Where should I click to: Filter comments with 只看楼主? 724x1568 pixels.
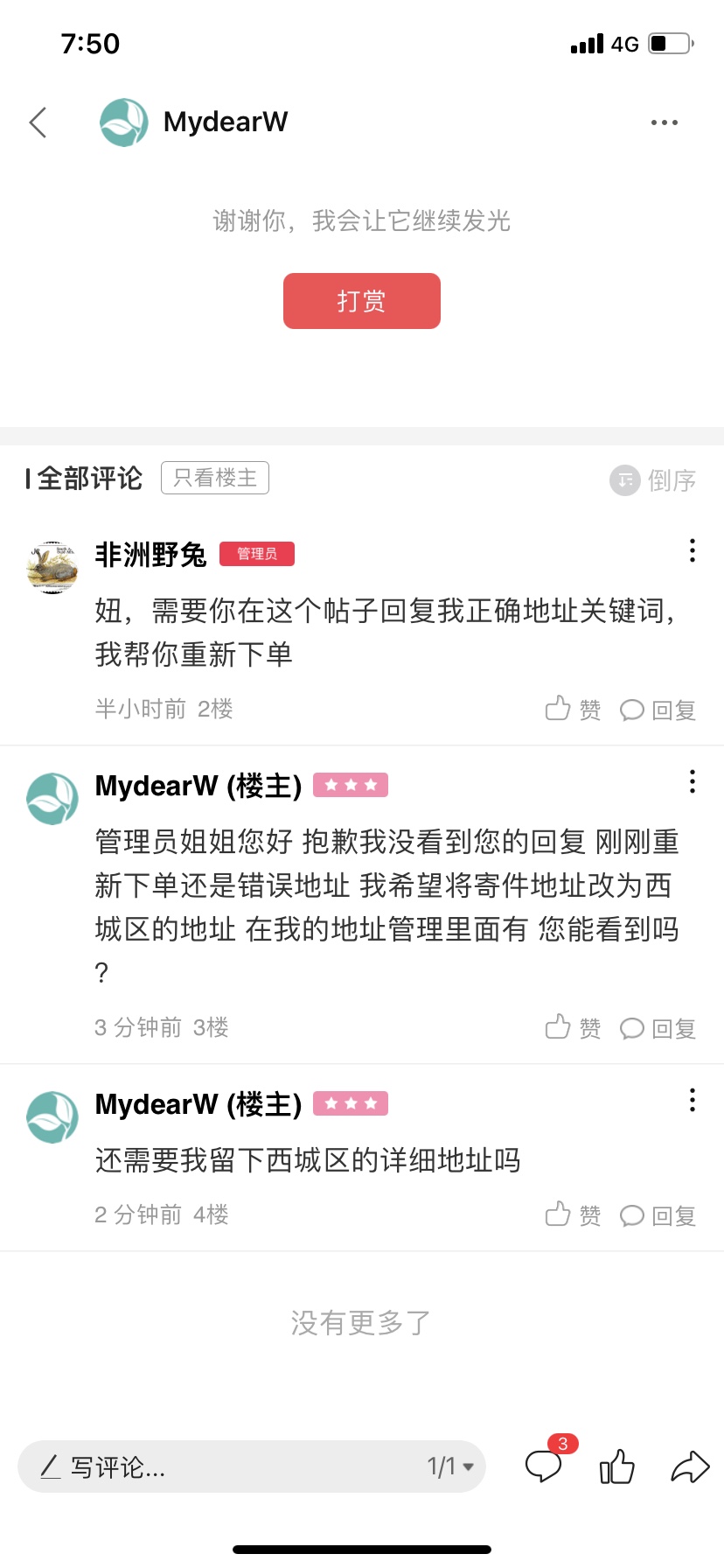(215, 478)
